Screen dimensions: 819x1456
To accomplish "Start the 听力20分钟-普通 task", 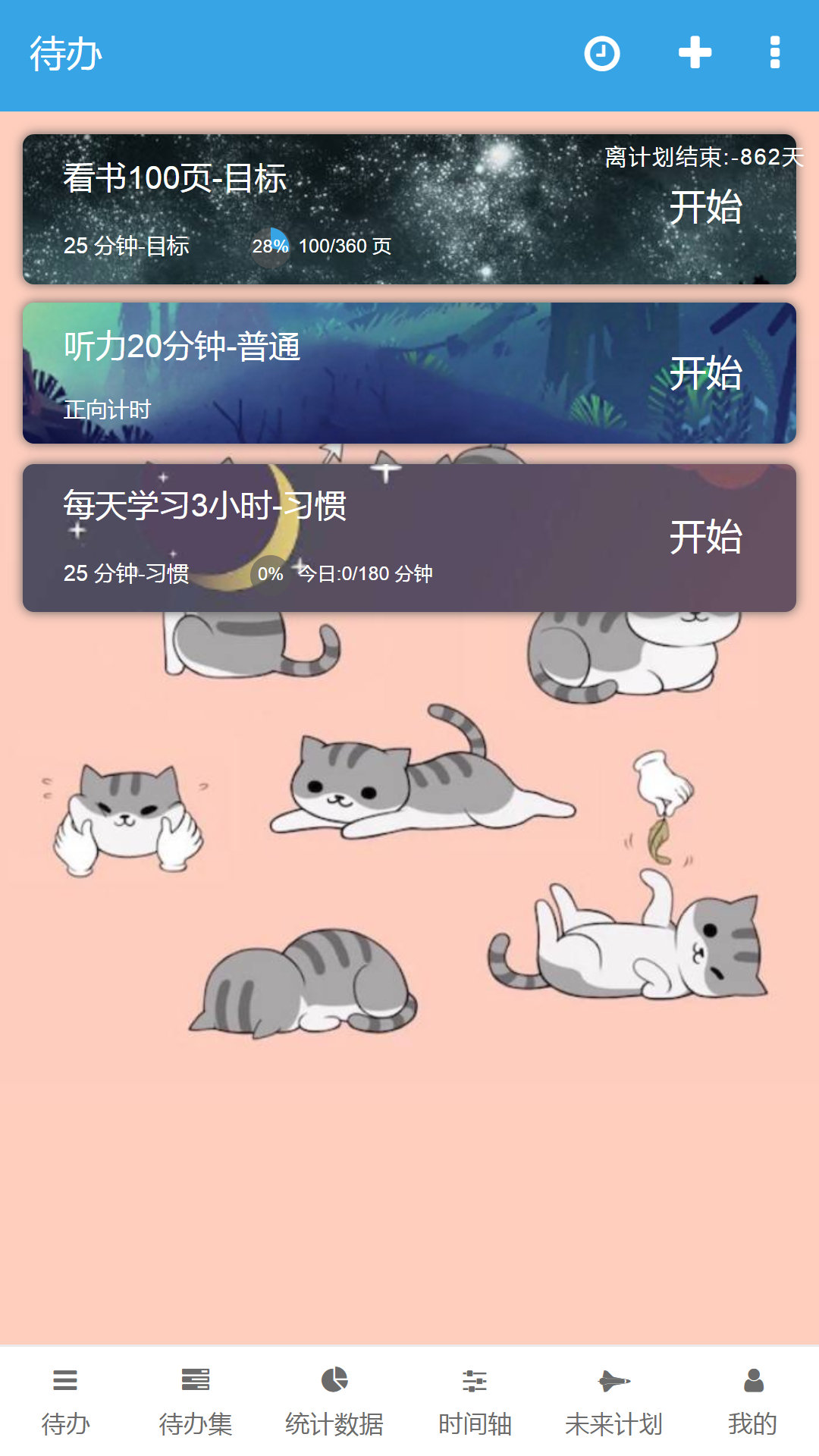I will pyautogui.click(x=705, y=373).
